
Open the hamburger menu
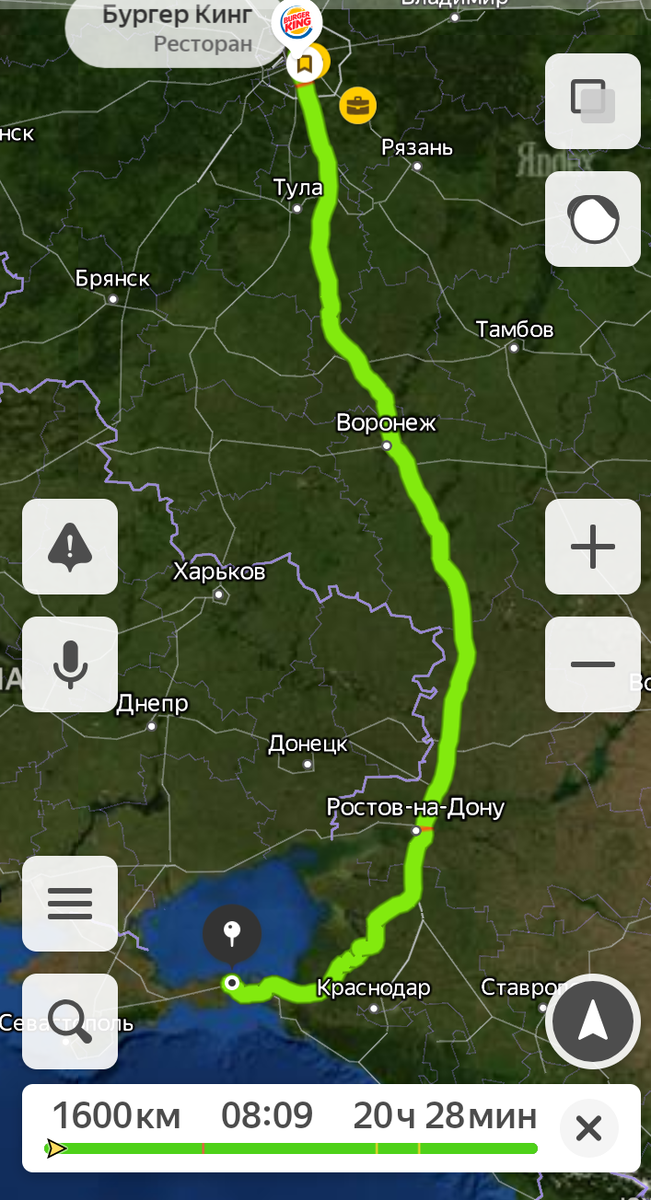coord(70,904)
